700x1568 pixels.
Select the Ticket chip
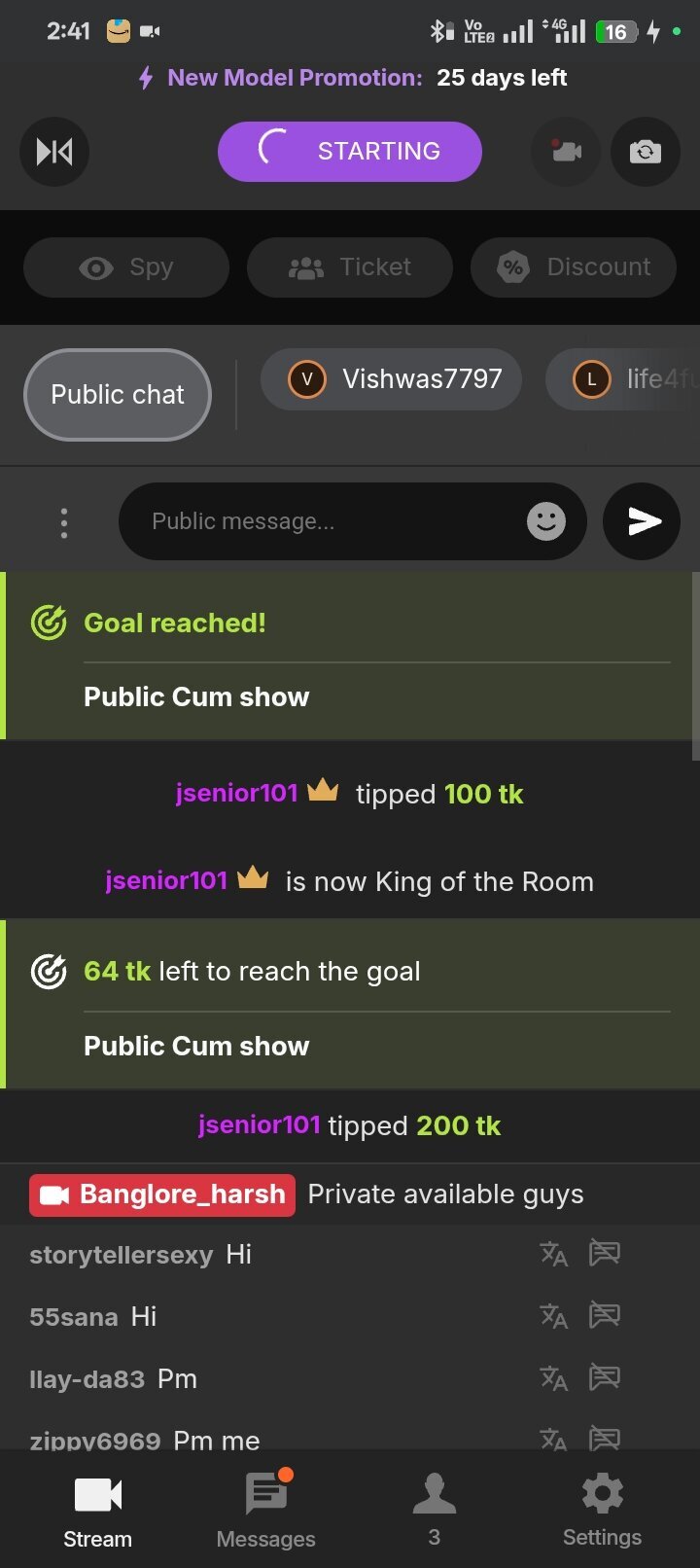(350, 267)
